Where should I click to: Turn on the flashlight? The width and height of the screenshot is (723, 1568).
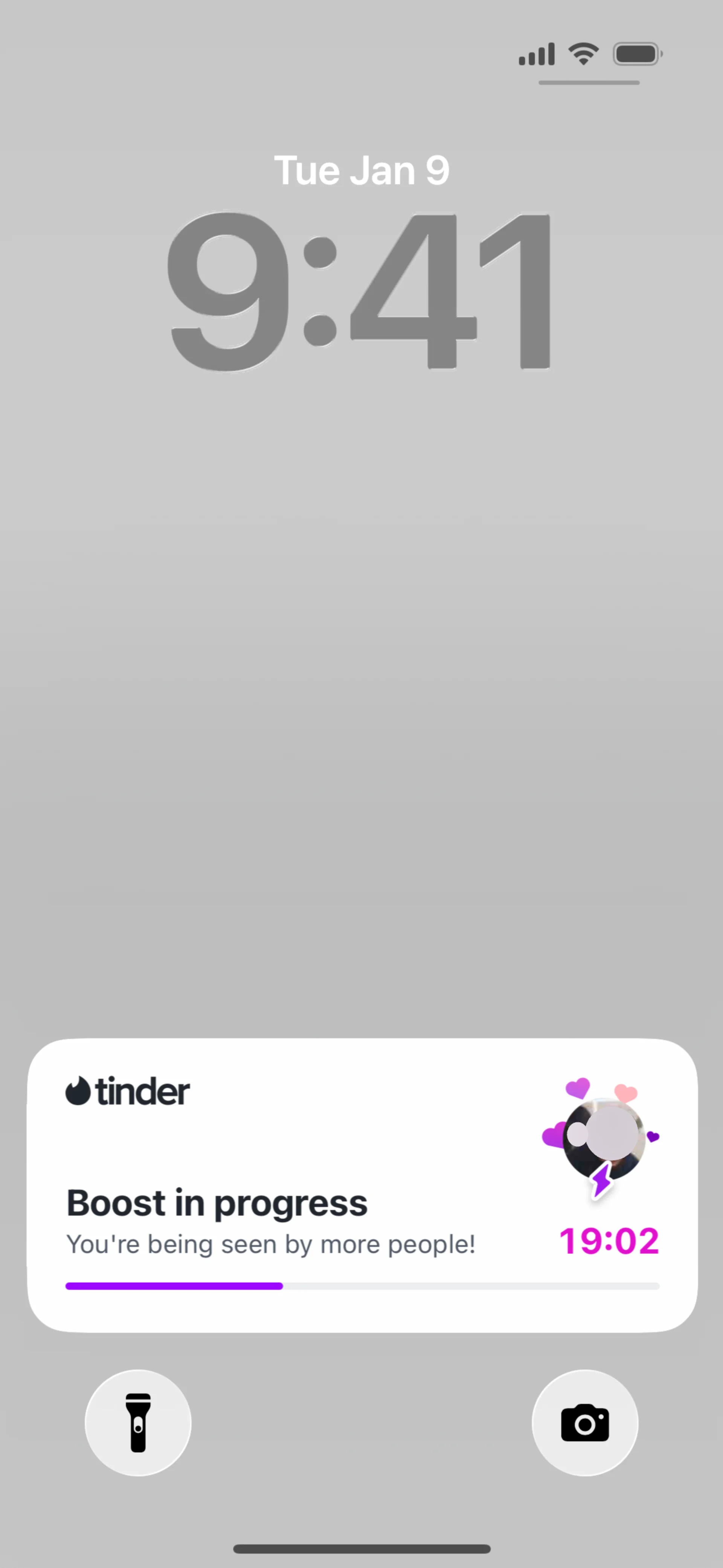coord(138,1423)
